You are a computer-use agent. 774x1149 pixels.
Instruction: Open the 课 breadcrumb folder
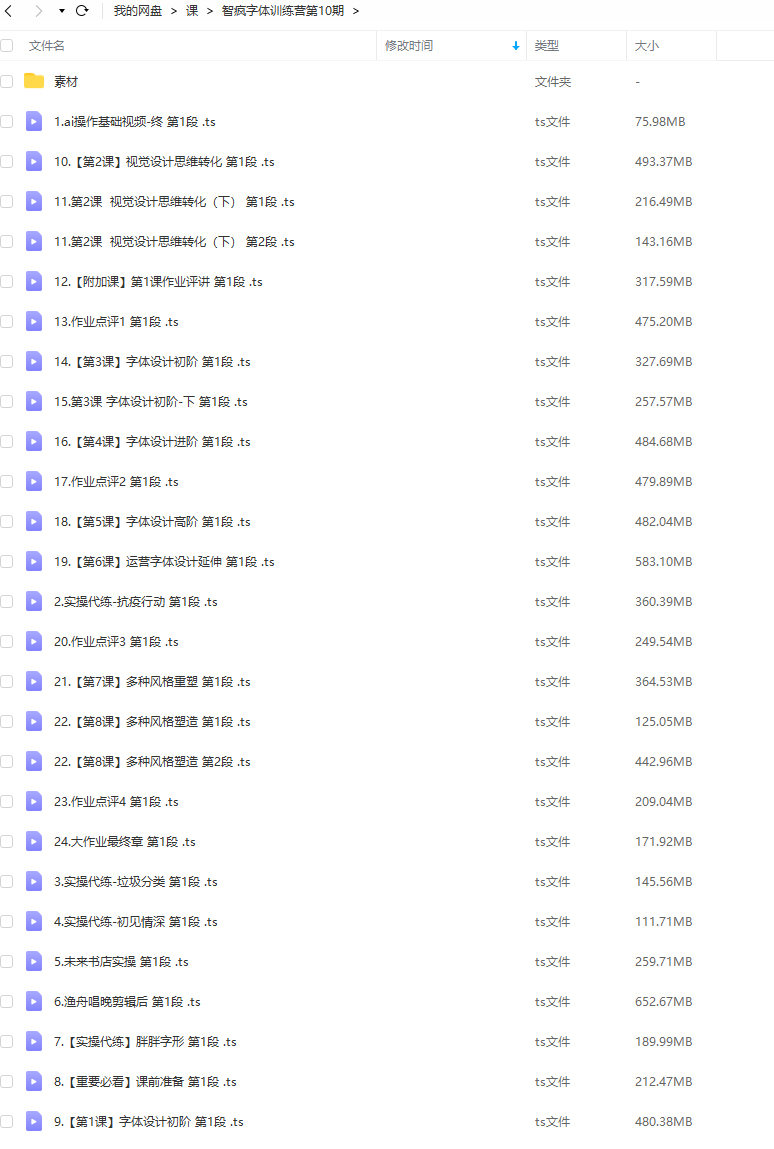tap(192, 11)
